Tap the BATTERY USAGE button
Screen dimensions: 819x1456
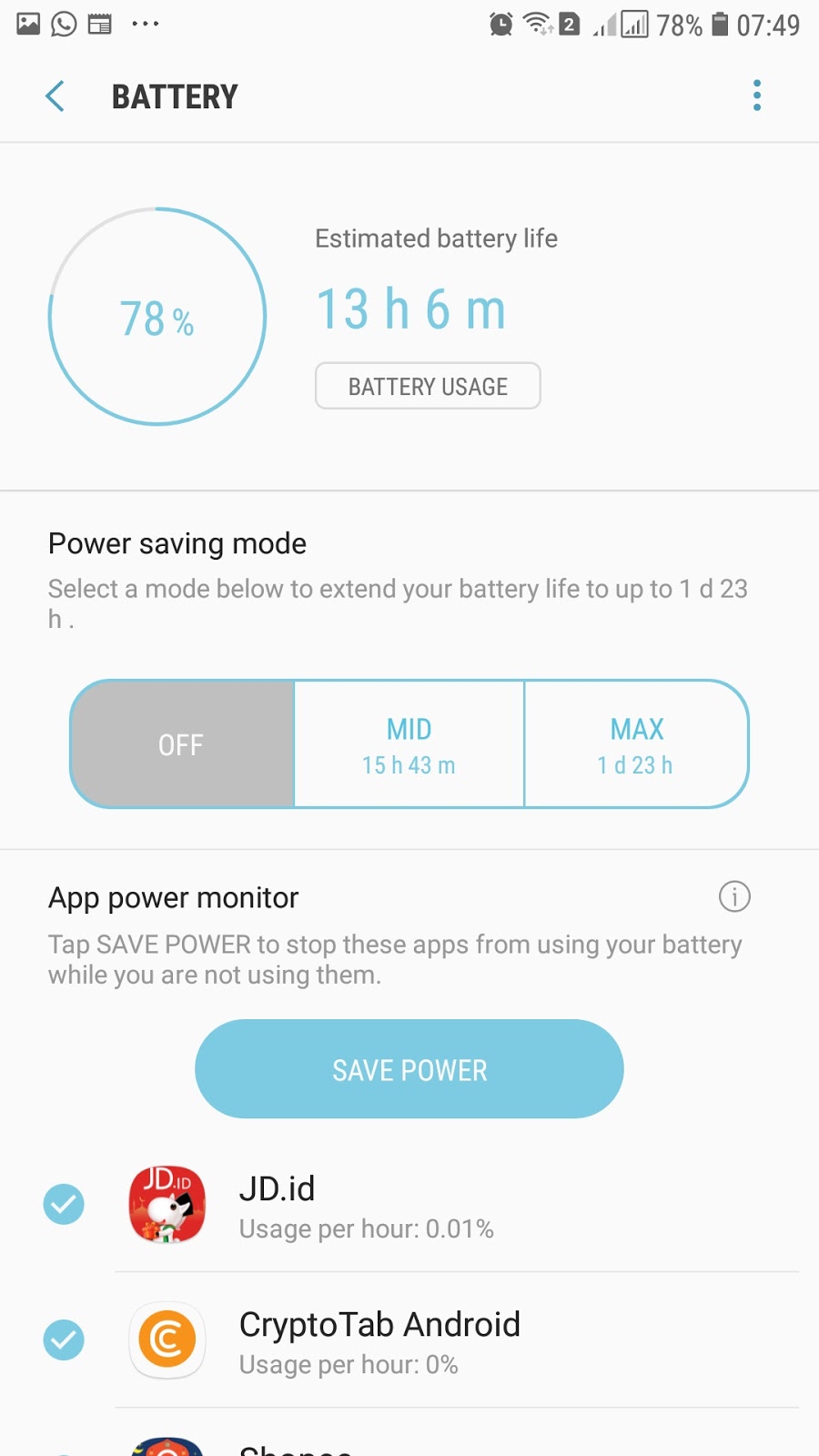[428, 386]
